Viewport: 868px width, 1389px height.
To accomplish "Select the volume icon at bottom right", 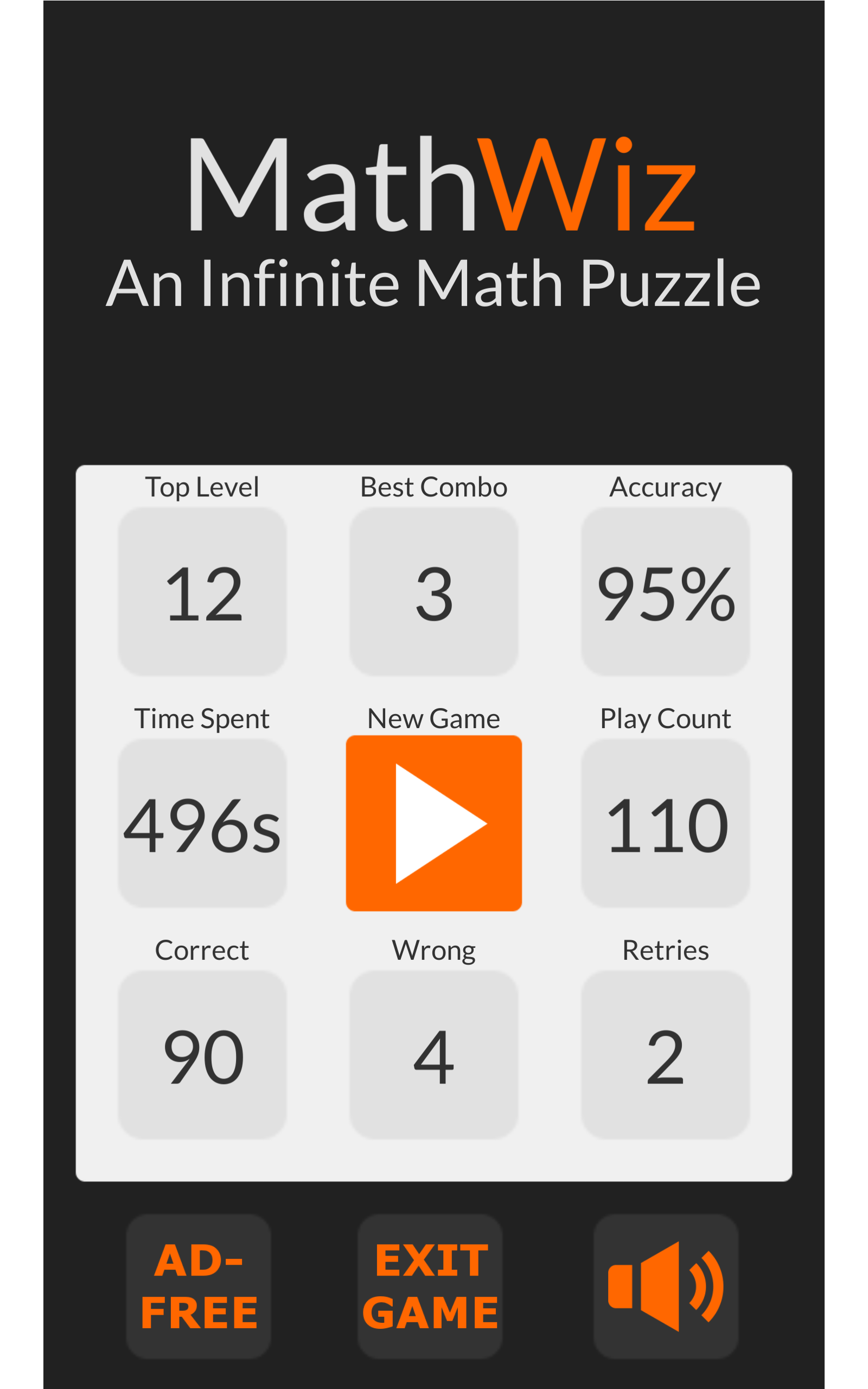I will tap(666, 1286).
